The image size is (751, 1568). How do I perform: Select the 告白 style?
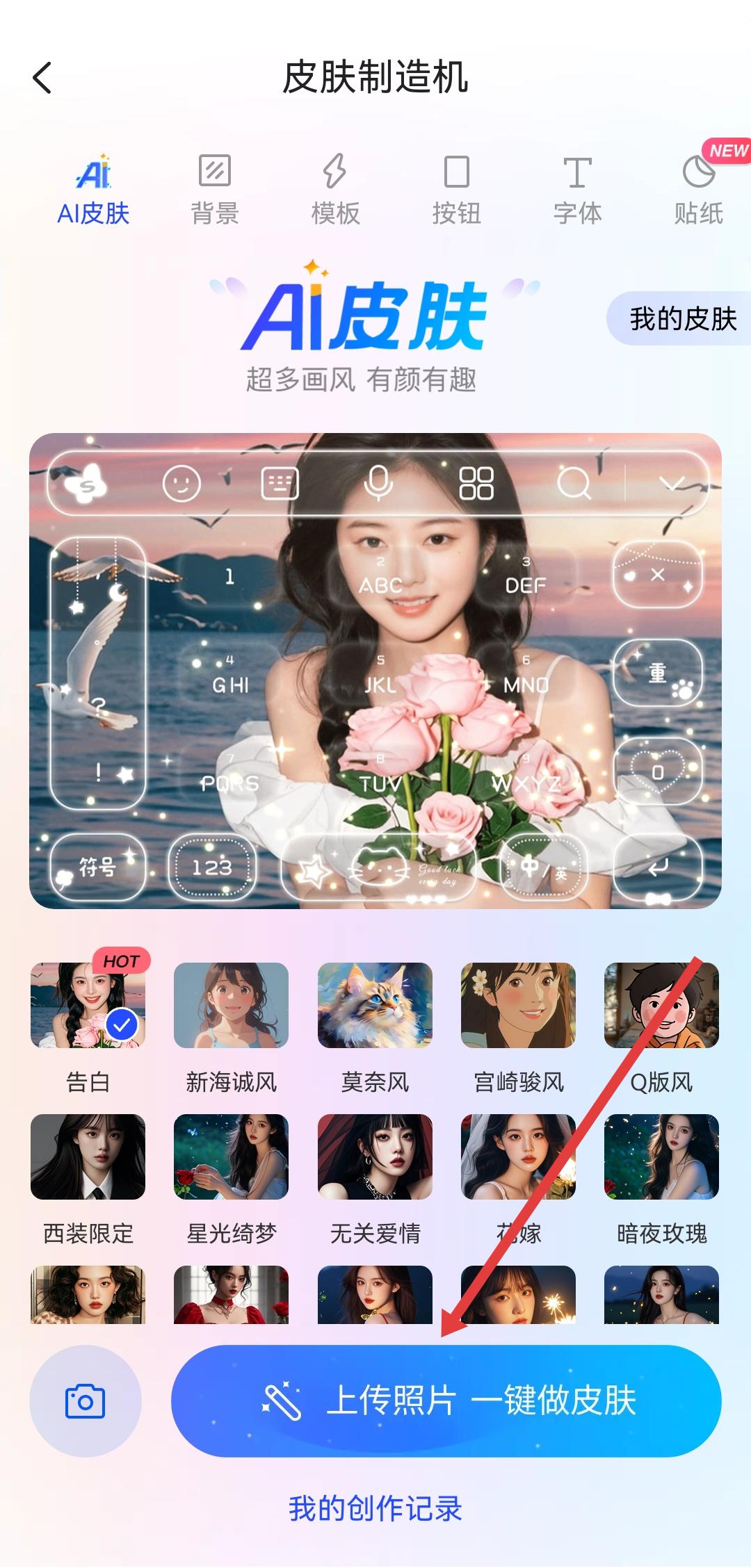88,1005
